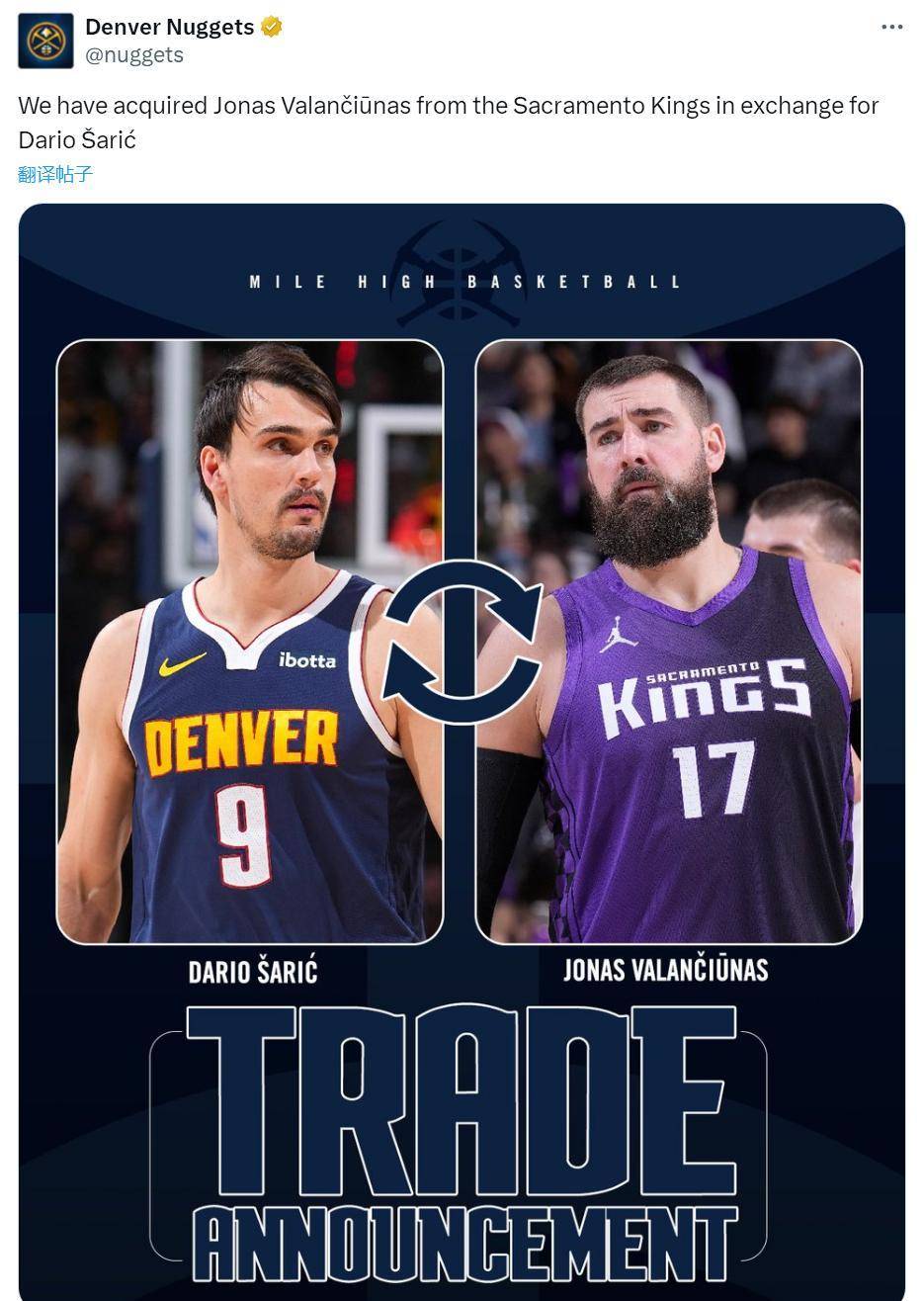Open the Denver Nuggets profile avatar

tap(45, 41)
